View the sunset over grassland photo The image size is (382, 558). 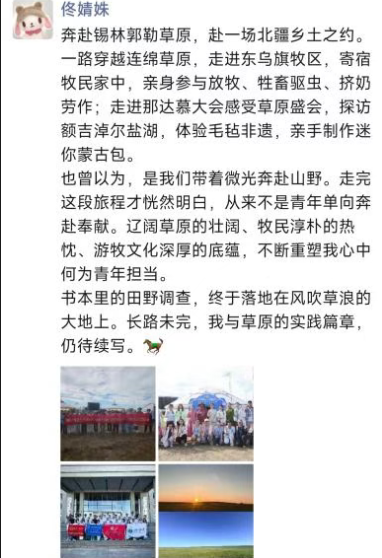(206, 511)
